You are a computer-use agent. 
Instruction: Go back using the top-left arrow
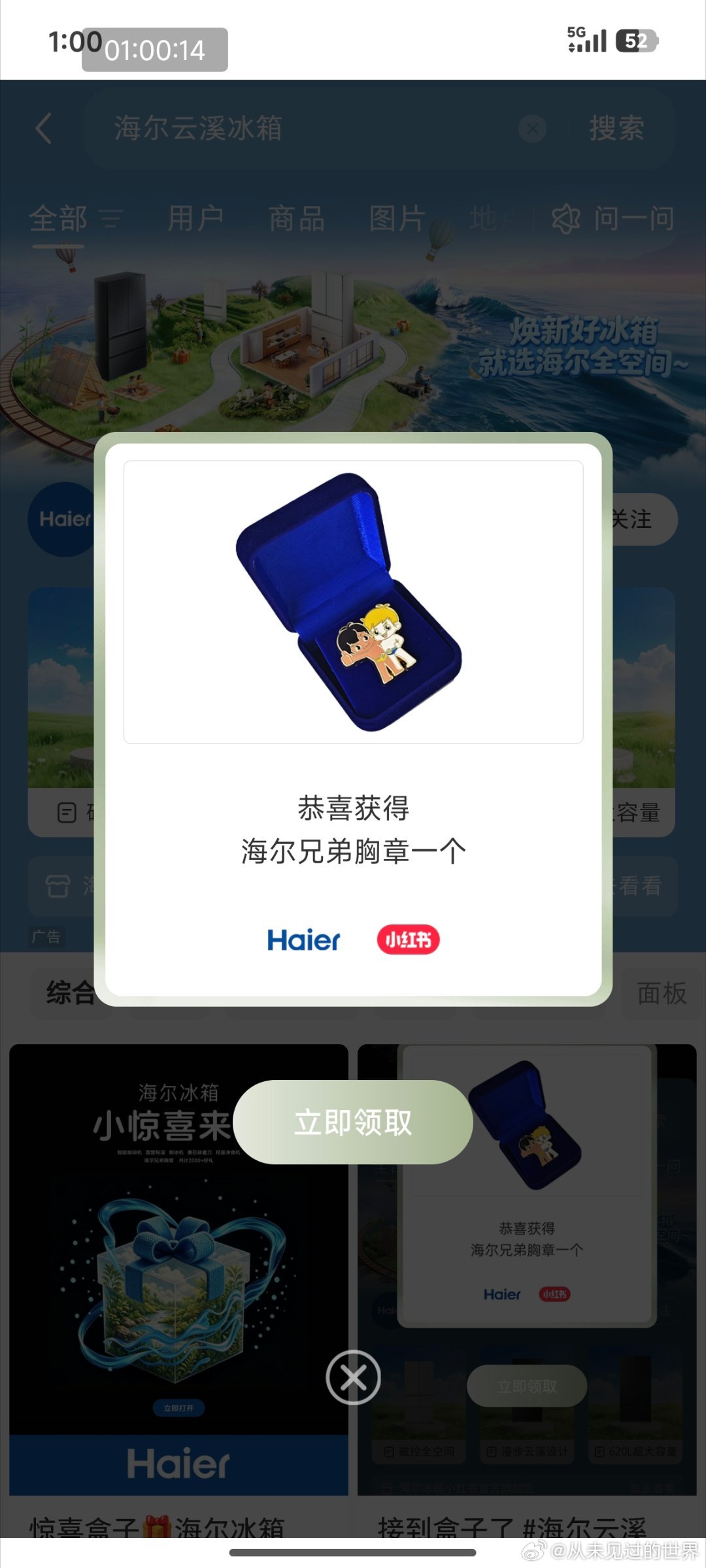[x=44, y=128]
